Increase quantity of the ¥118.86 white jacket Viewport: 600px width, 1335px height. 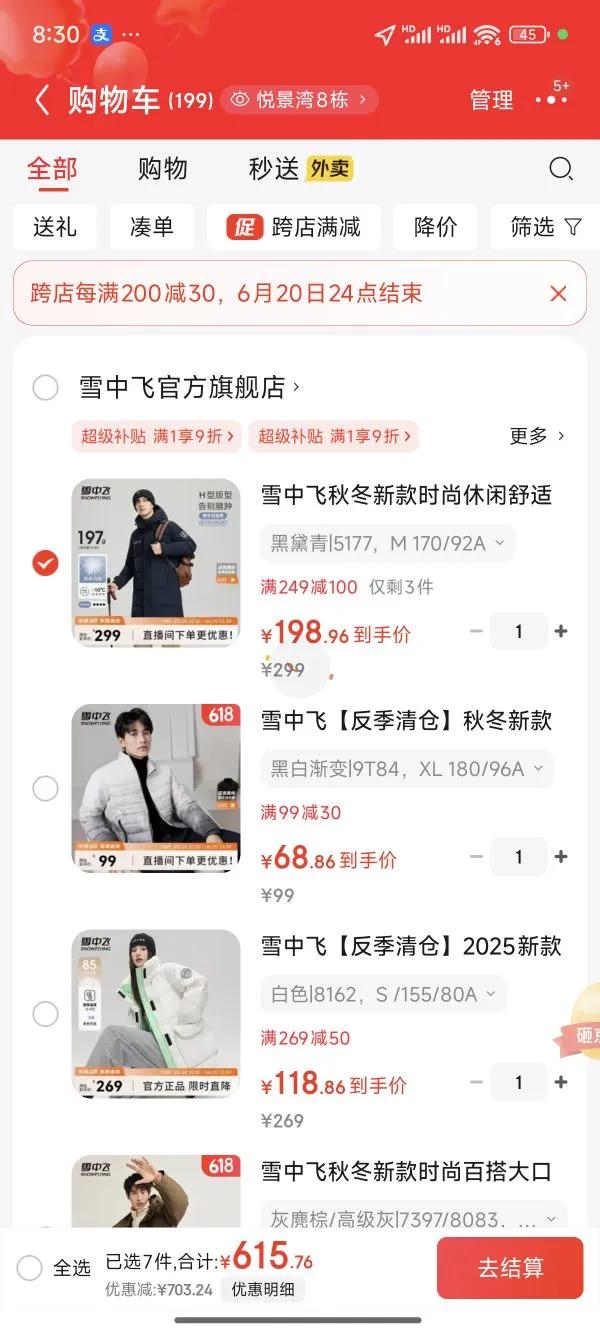point(561,1083)
